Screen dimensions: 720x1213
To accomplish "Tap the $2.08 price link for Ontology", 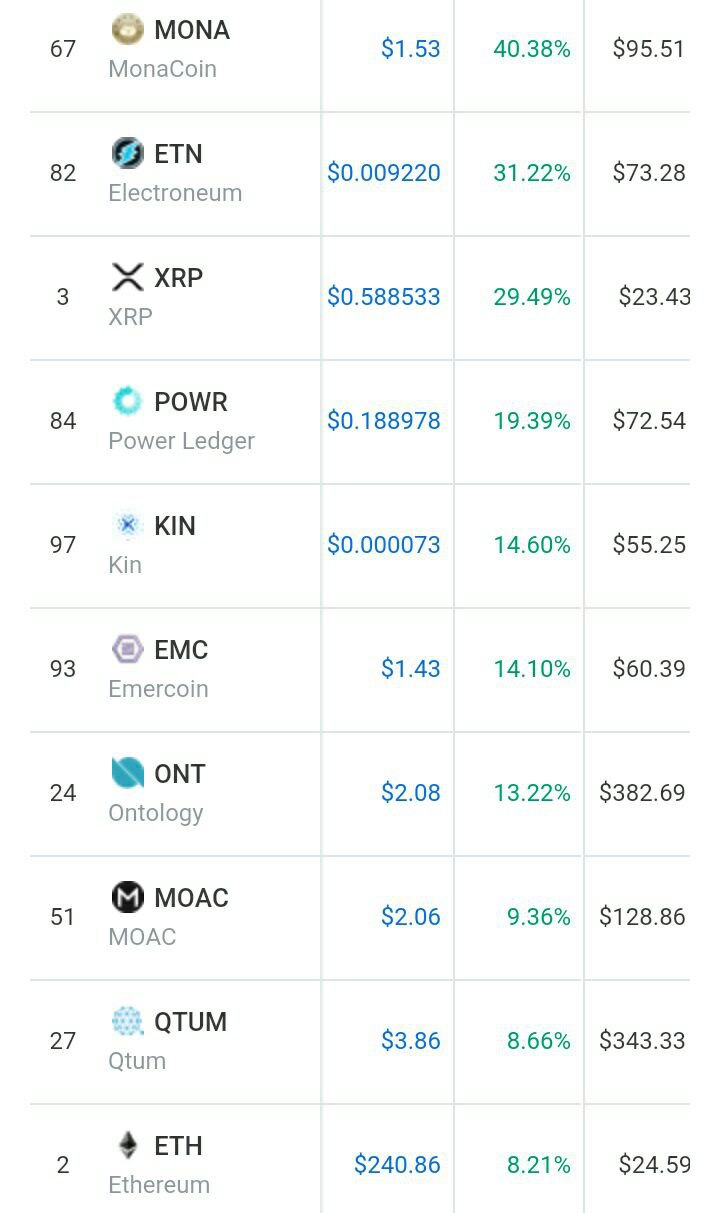I will (x=411, y=793).
